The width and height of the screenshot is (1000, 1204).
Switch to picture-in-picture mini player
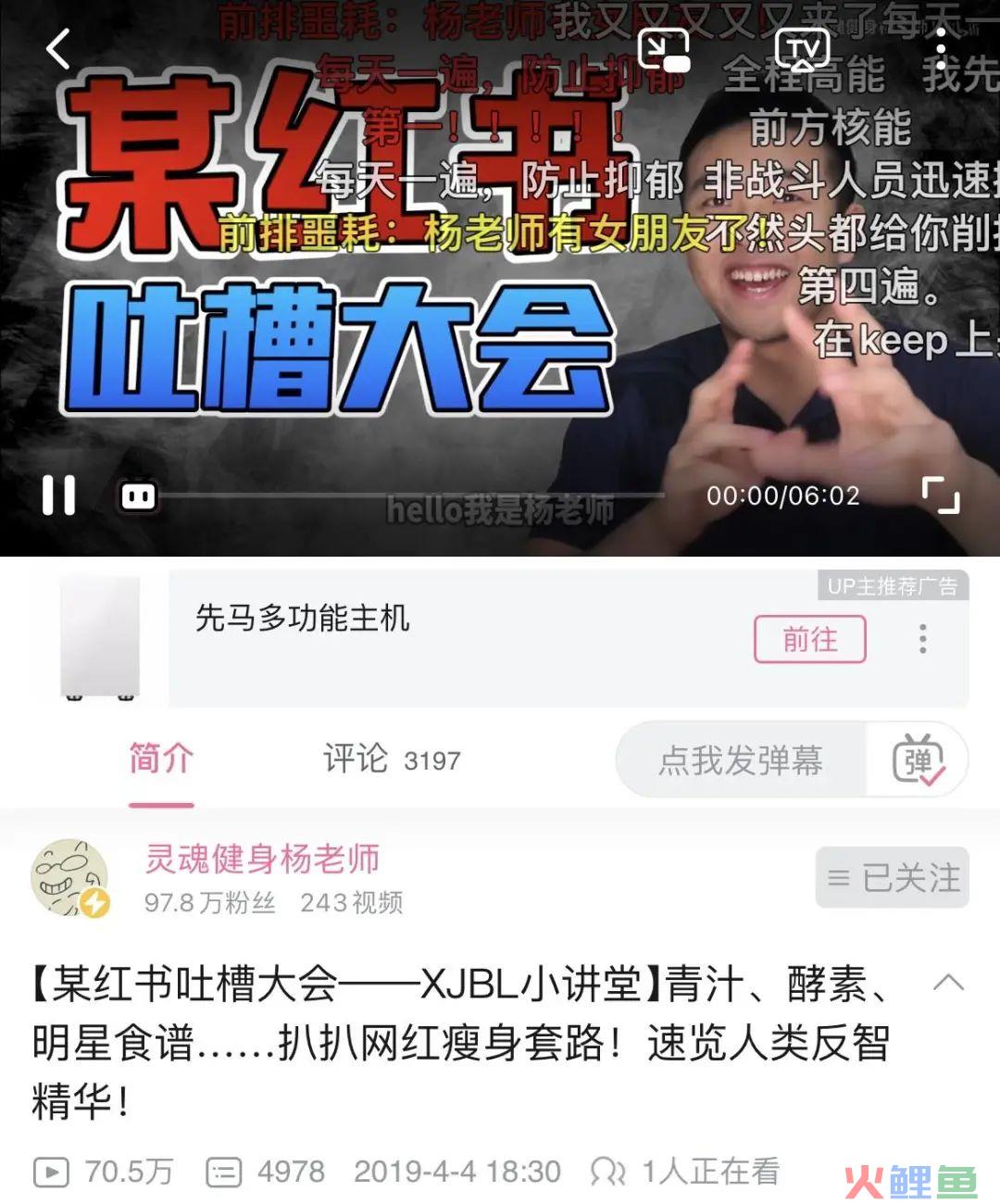point(664,50)
